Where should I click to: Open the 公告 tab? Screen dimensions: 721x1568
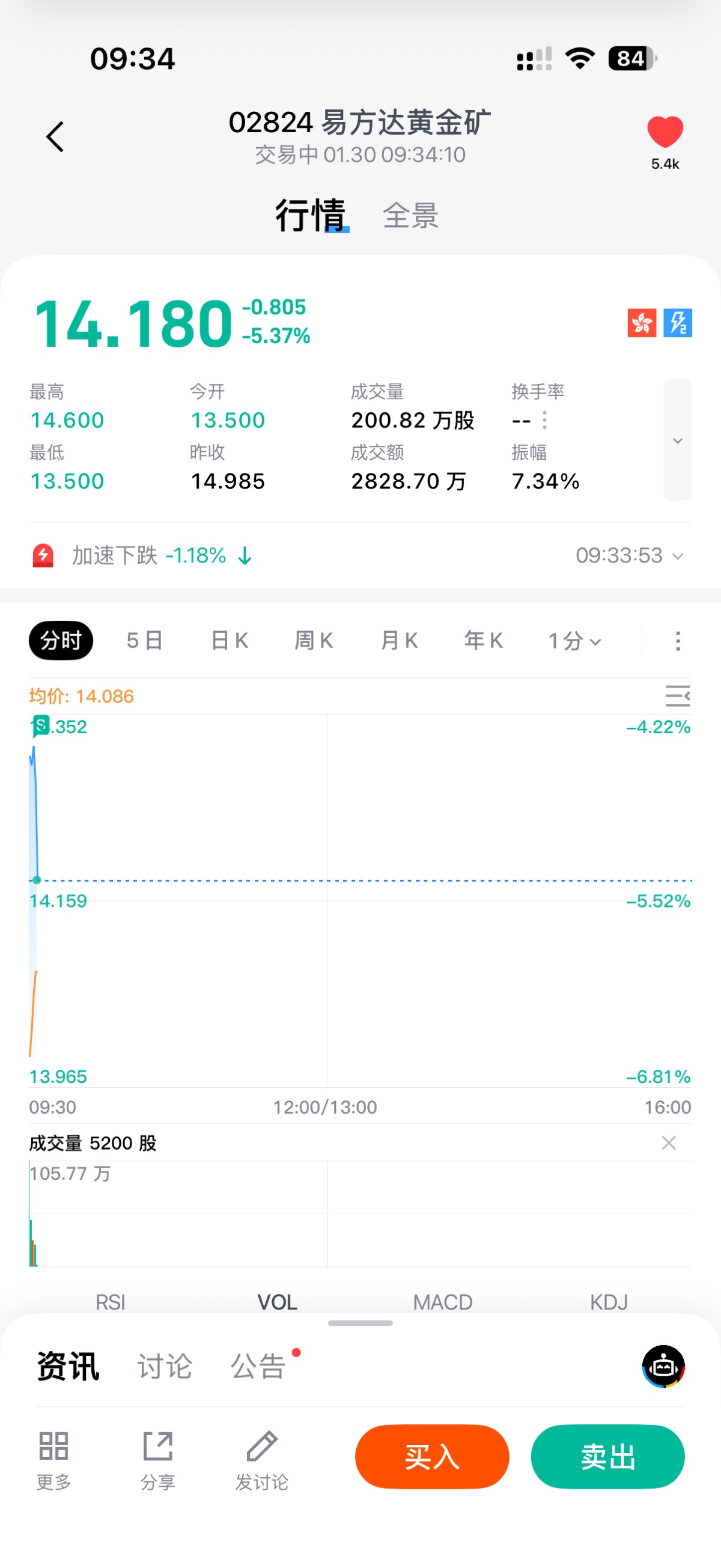tap(258, 1366)
